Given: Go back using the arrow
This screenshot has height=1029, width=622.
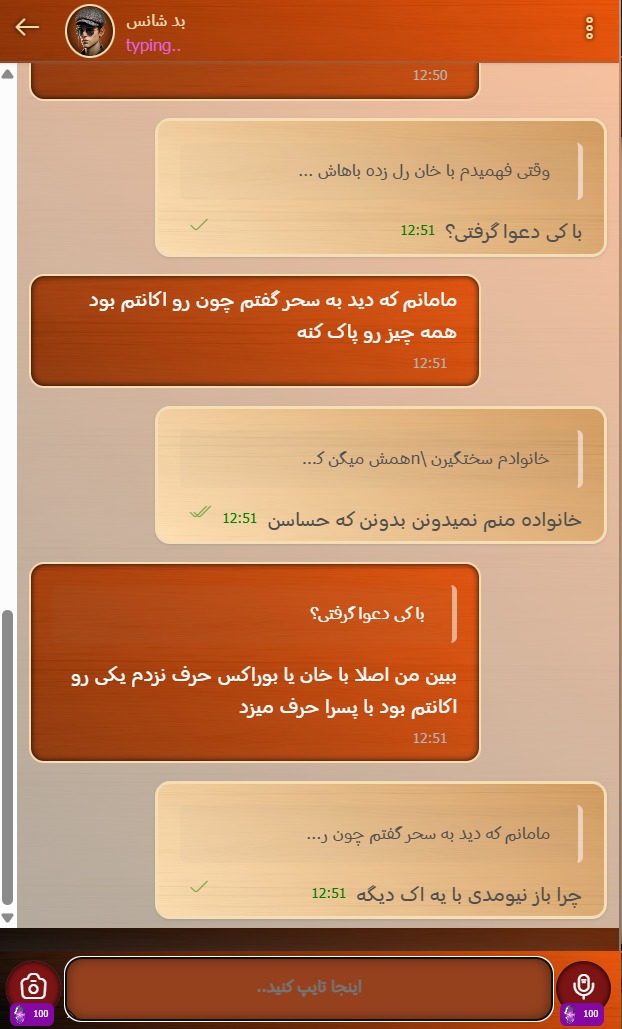Looking at the screenshot, I should click(27, 28).
